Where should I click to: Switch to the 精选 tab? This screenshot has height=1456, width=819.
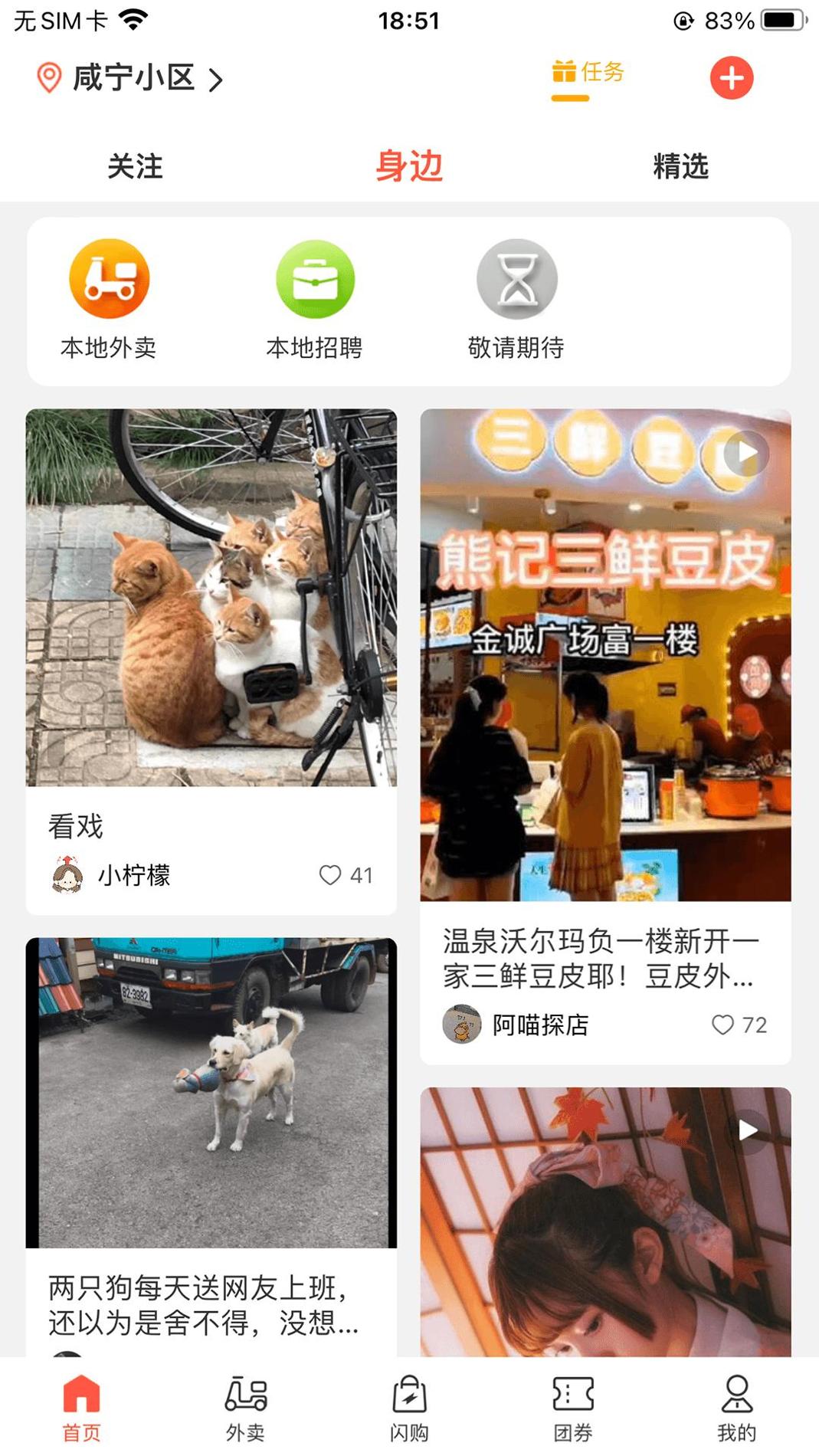[x=682, y=166]
